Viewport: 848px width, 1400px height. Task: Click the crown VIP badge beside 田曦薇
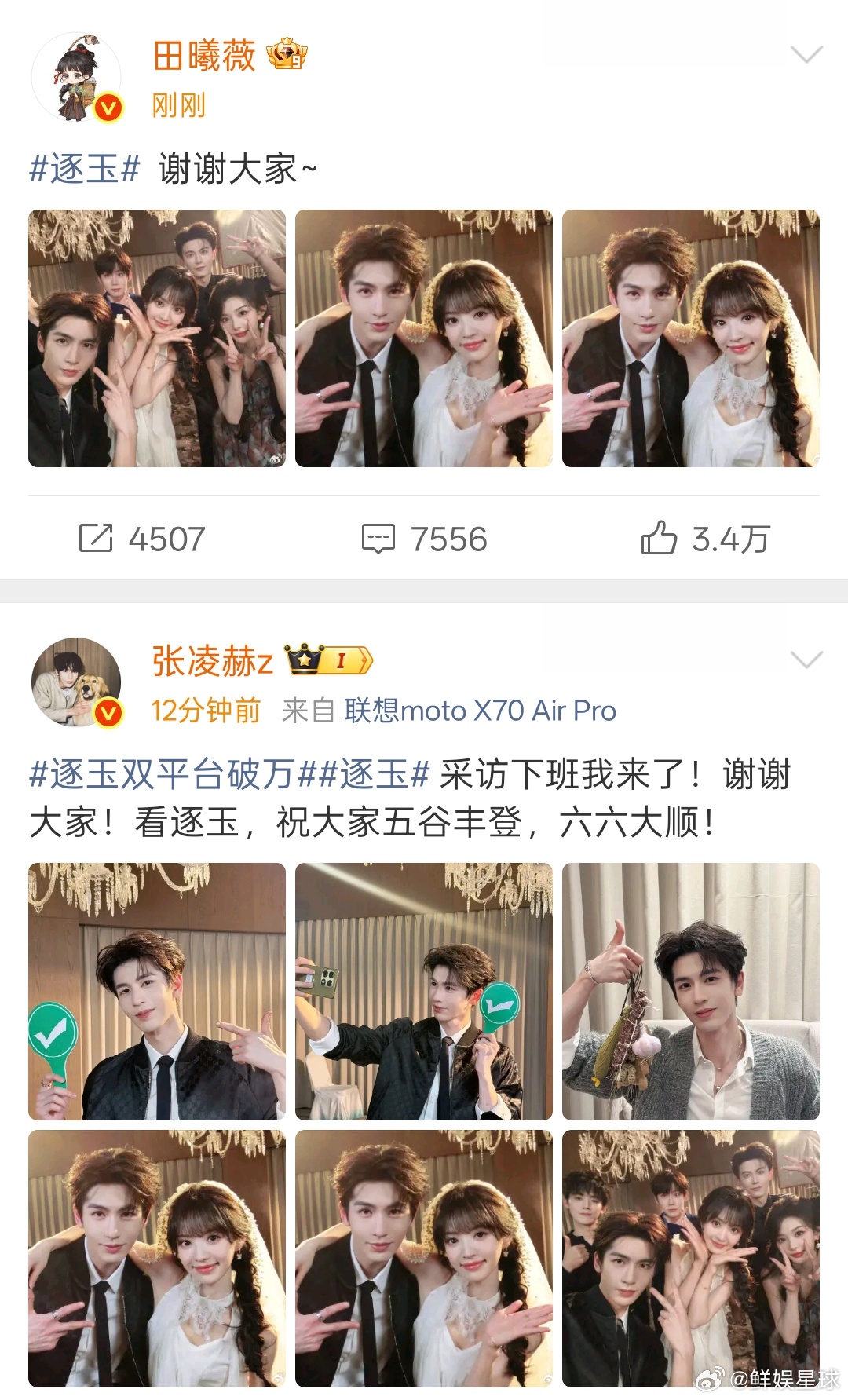point(288,55)
